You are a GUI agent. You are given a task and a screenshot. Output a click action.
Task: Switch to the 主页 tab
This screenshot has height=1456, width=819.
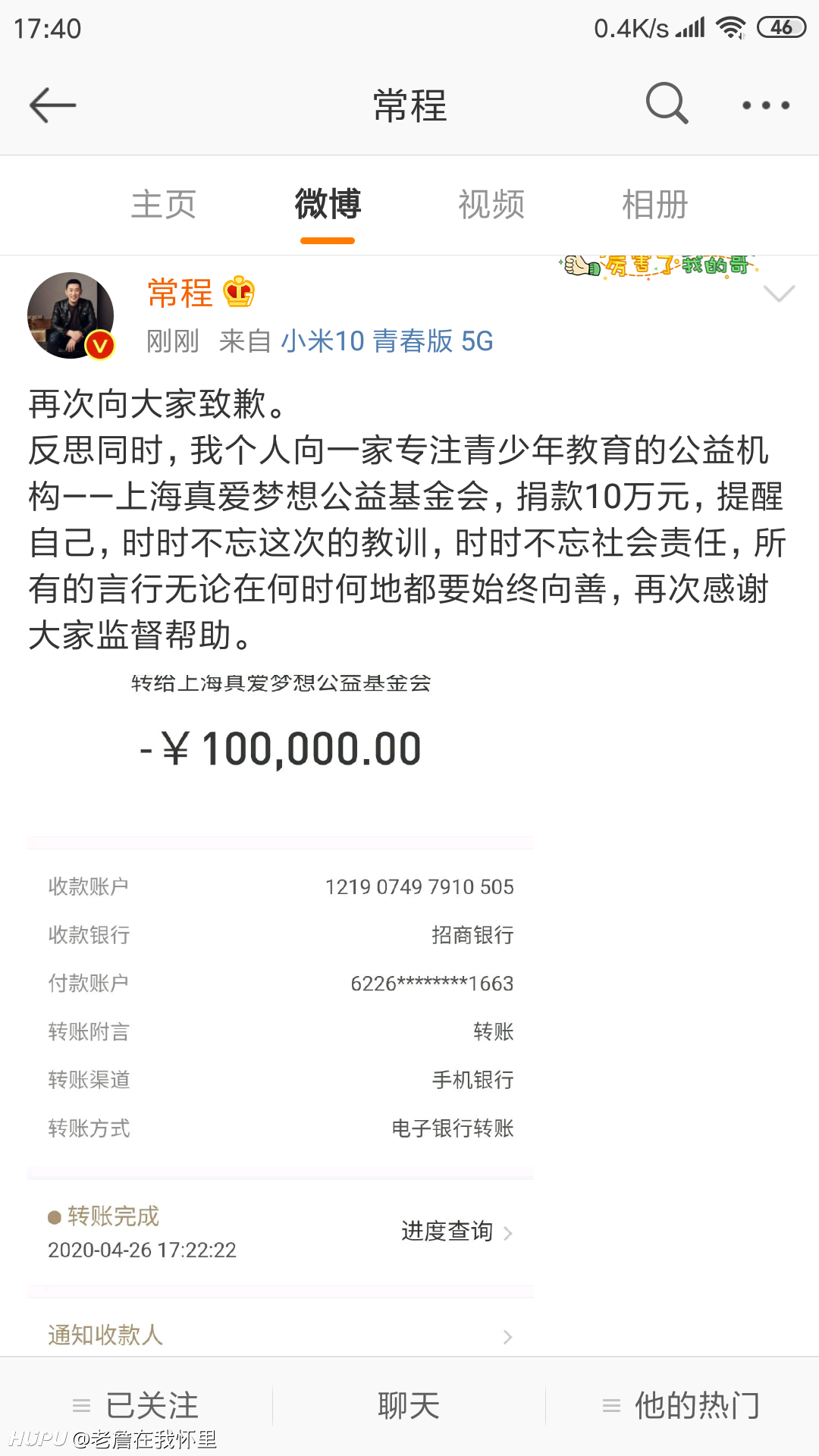(164, 205)
